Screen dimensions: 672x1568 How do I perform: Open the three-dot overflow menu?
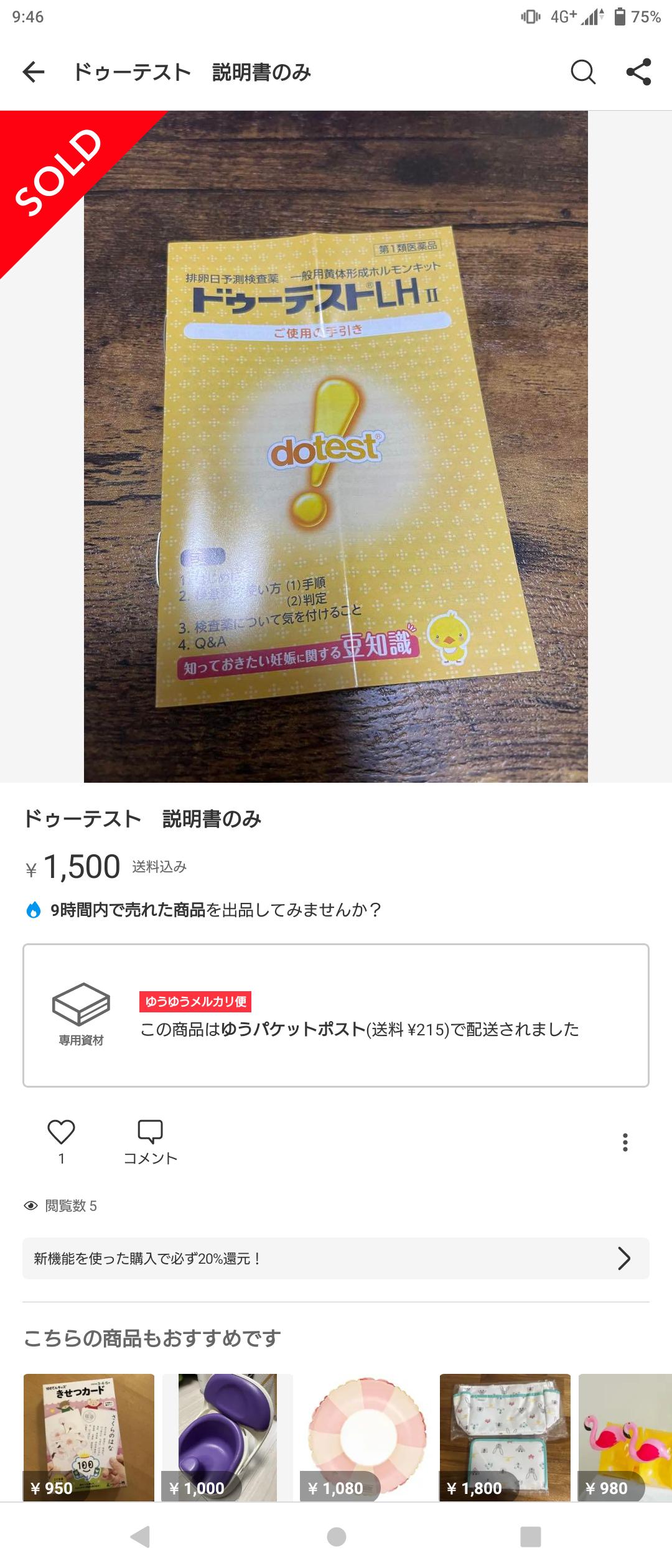[625, 1142]
